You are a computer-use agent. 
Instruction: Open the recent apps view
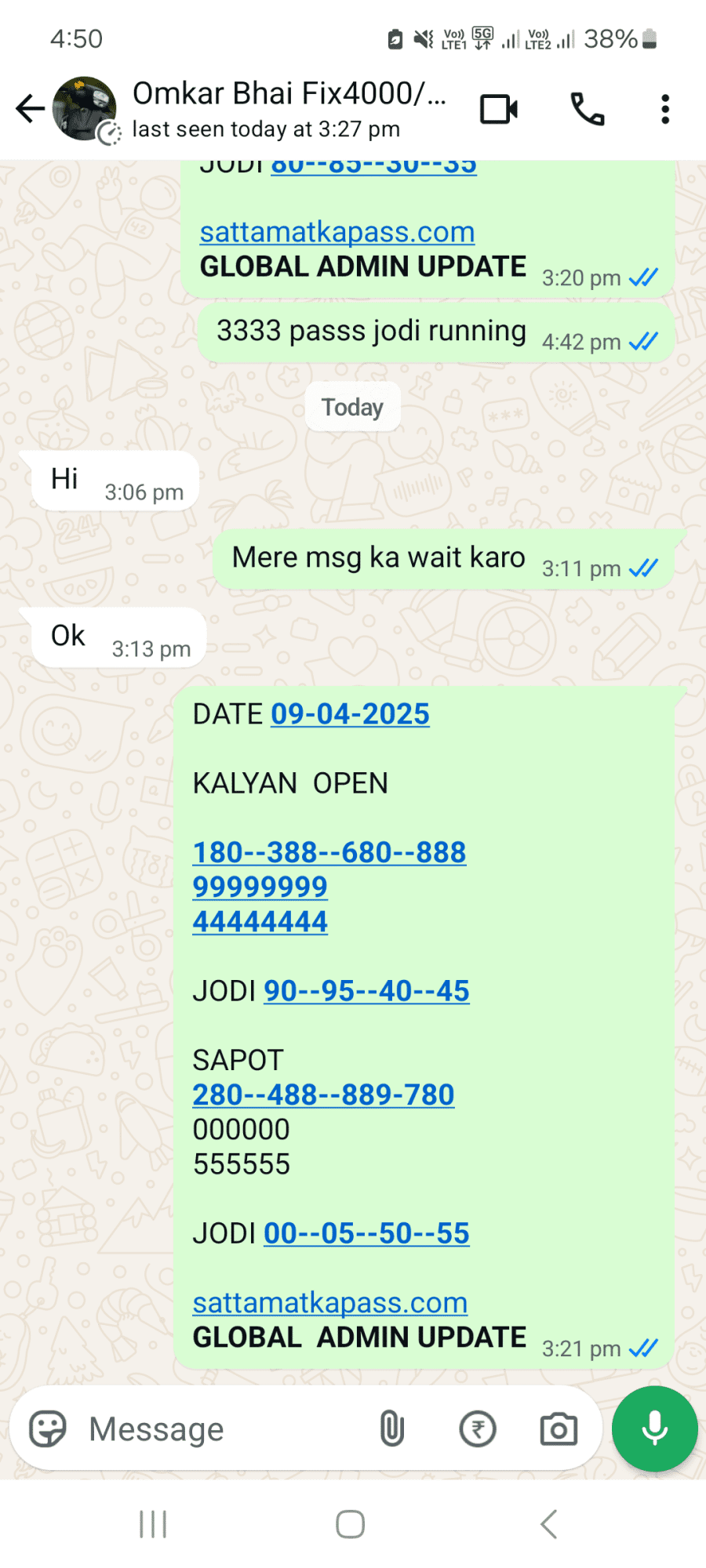coord(153,1525)
